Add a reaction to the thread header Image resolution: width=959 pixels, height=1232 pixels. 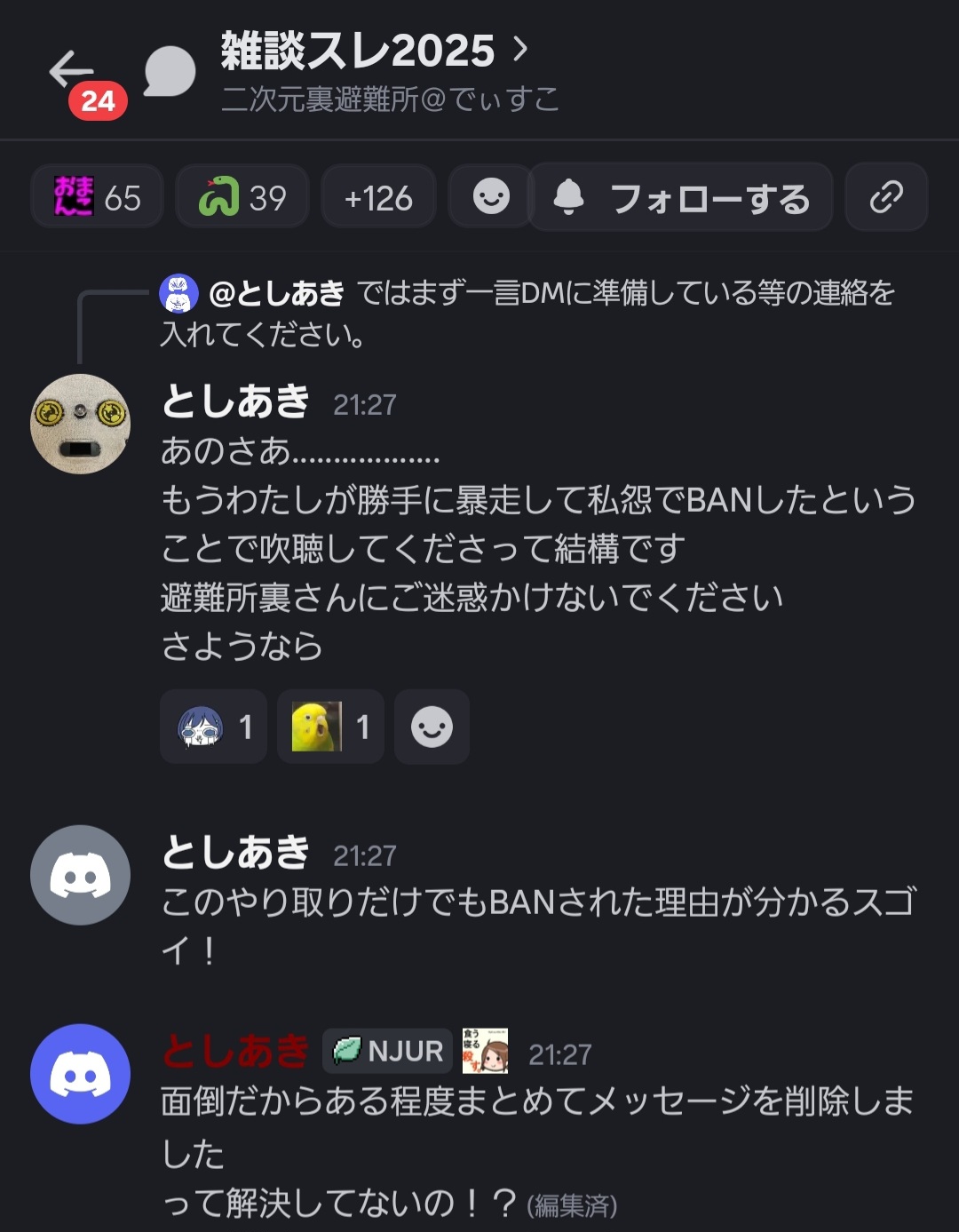[x=490, y=197]
